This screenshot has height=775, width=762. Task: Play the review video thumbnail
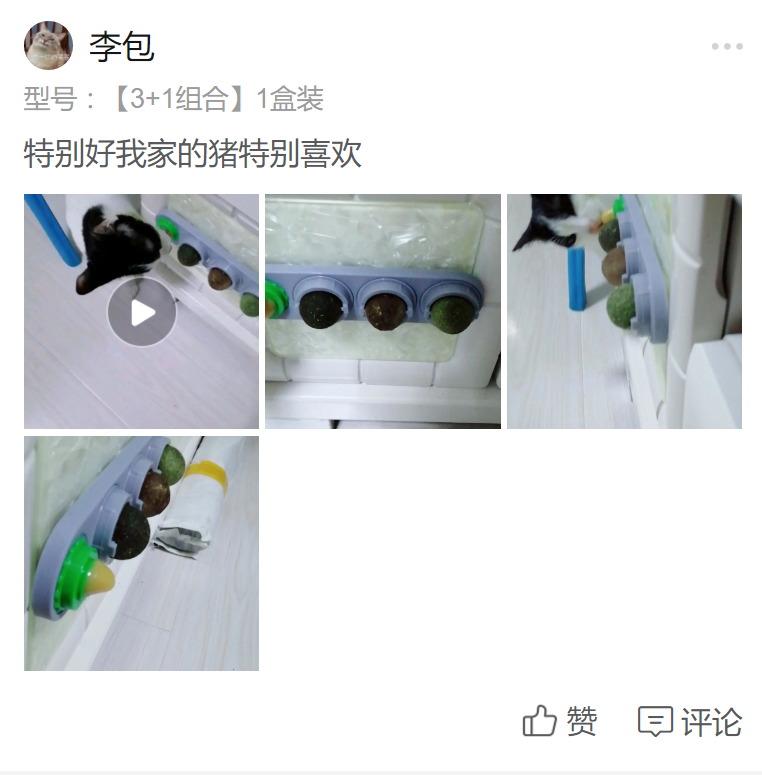[x=142, y=312]
